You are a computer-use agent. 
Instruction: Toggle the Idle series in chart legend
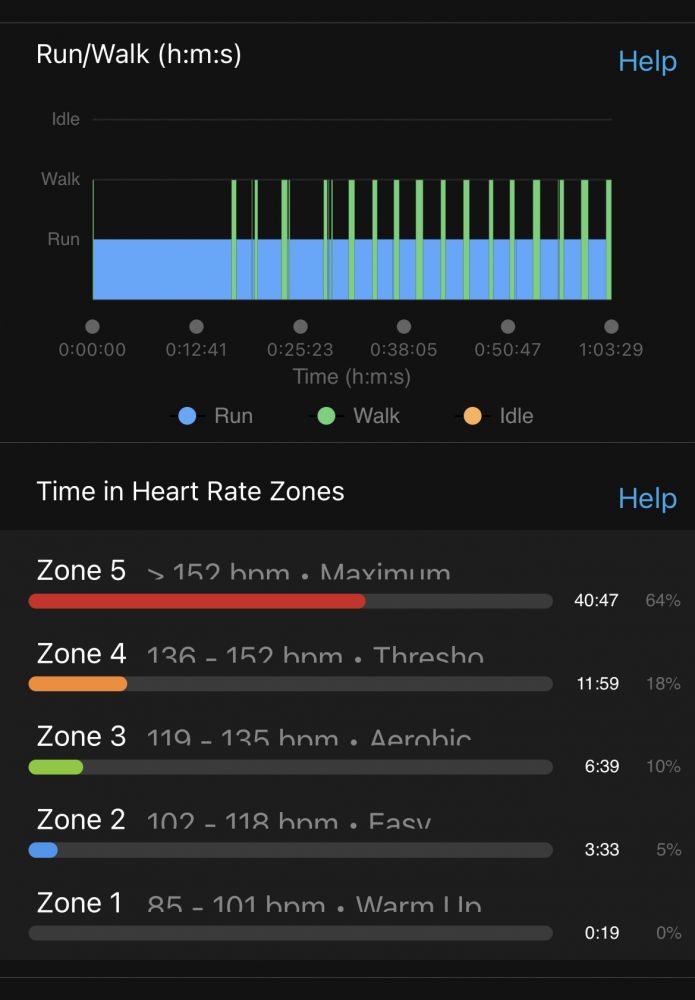point(499,416)
